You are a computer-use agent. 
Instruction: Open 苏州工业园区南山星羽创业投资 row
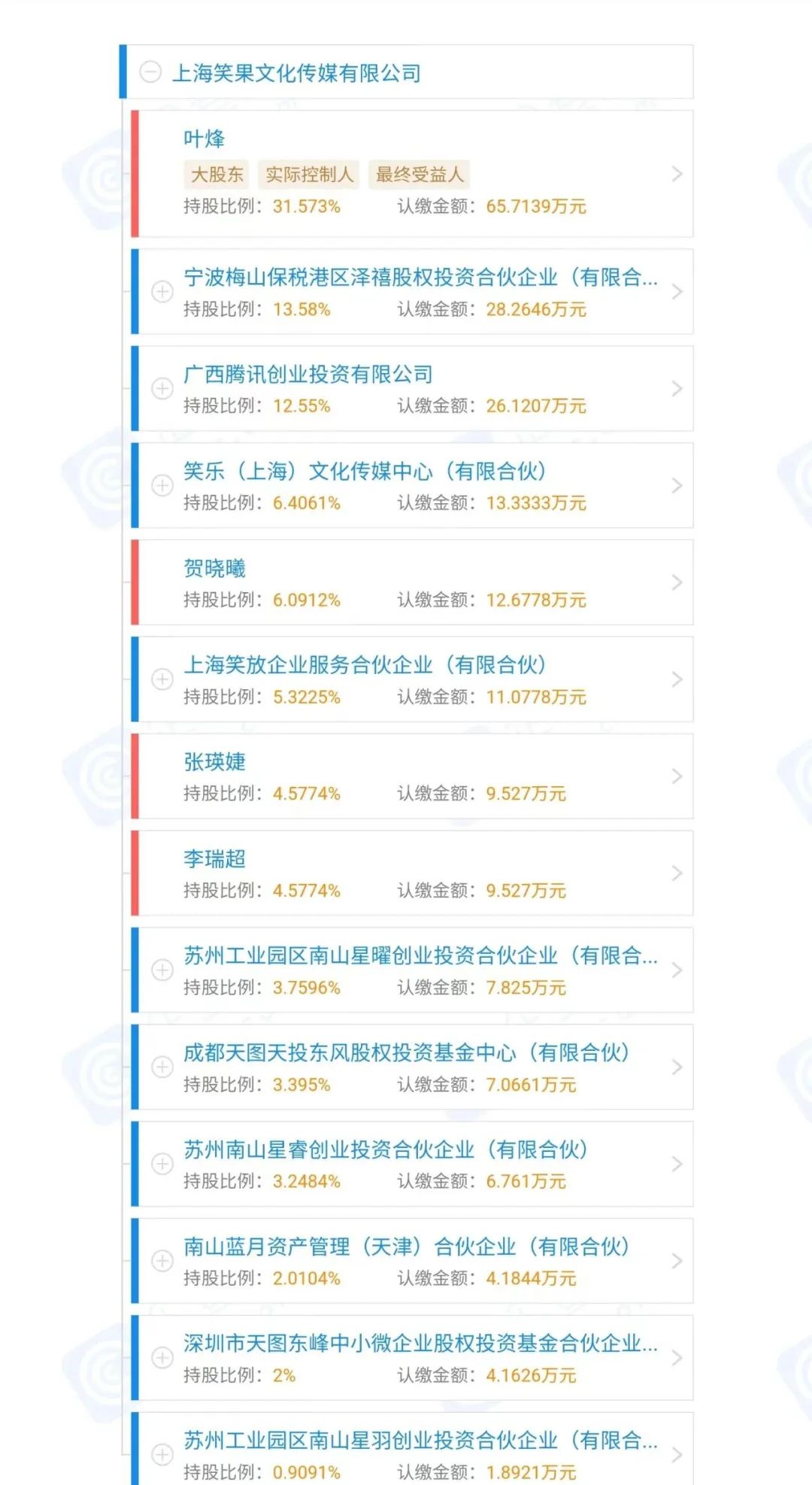tap(412, 1449)
